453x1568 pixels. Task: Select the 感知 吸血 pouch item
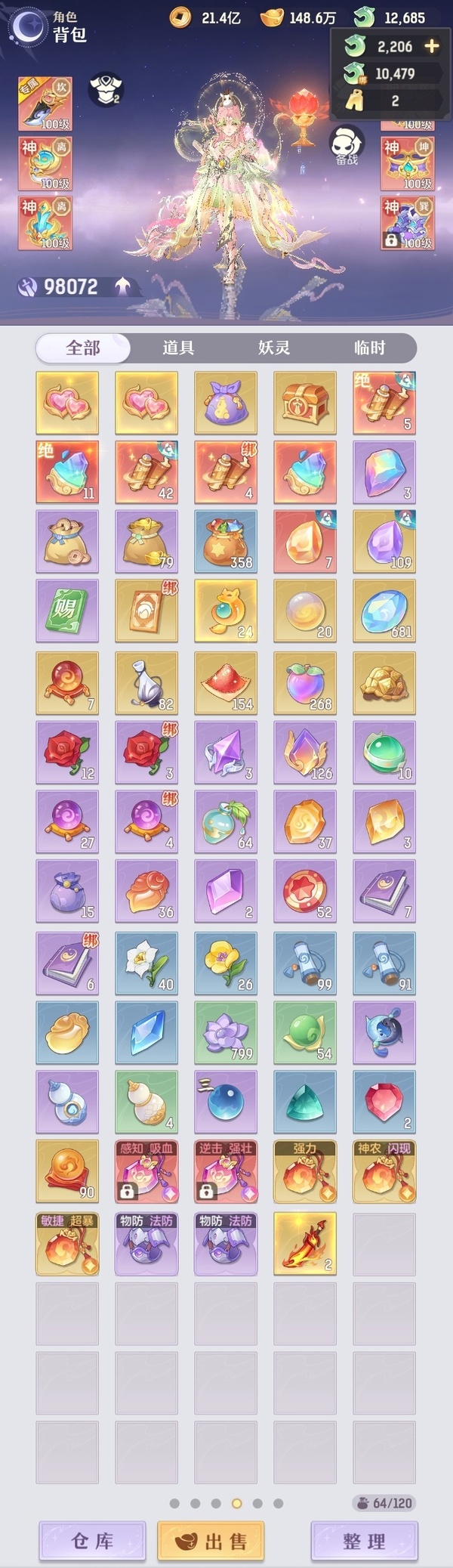pos(146,1171)
